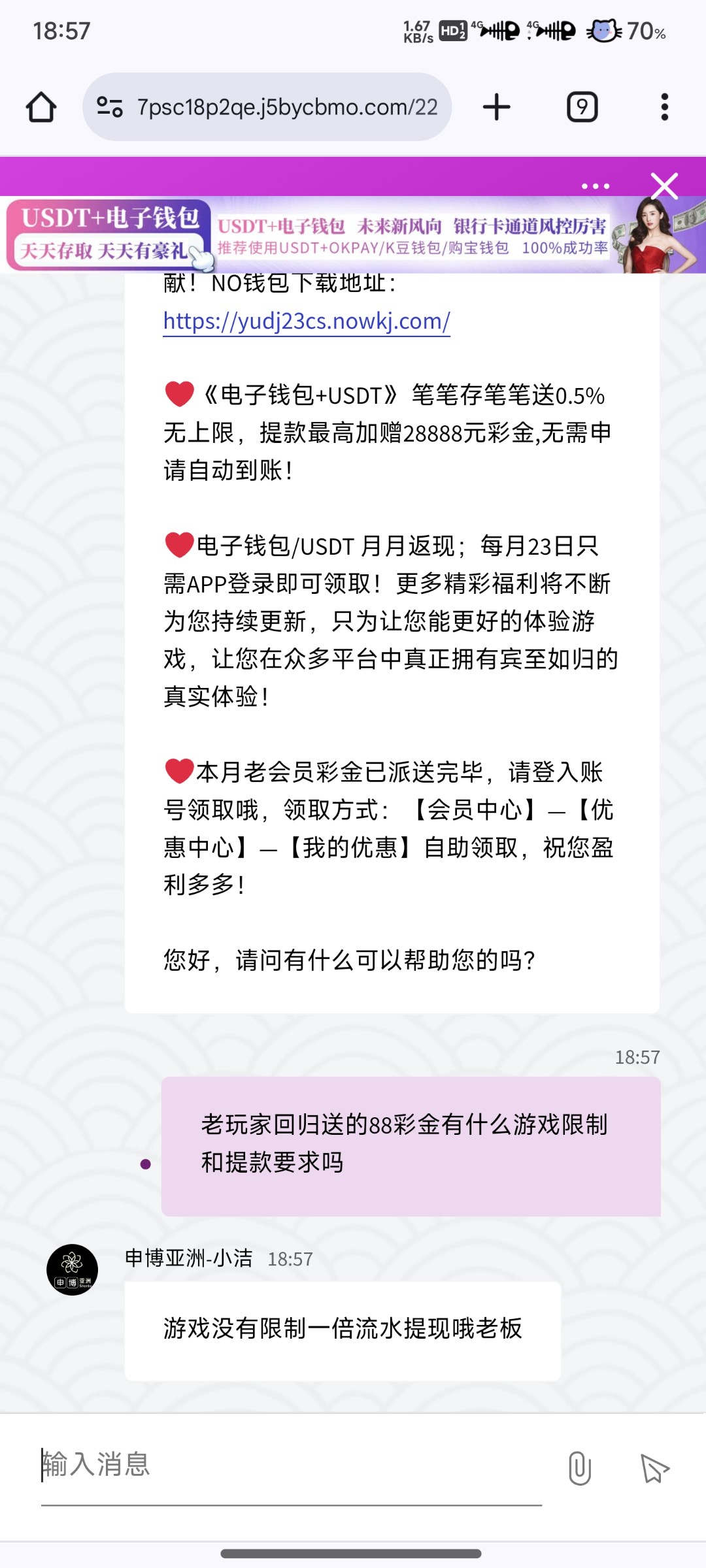Open the USDT e-wallet promo banner
The height and width of the screenshot is (1568, 706).
tap(353, 237)
